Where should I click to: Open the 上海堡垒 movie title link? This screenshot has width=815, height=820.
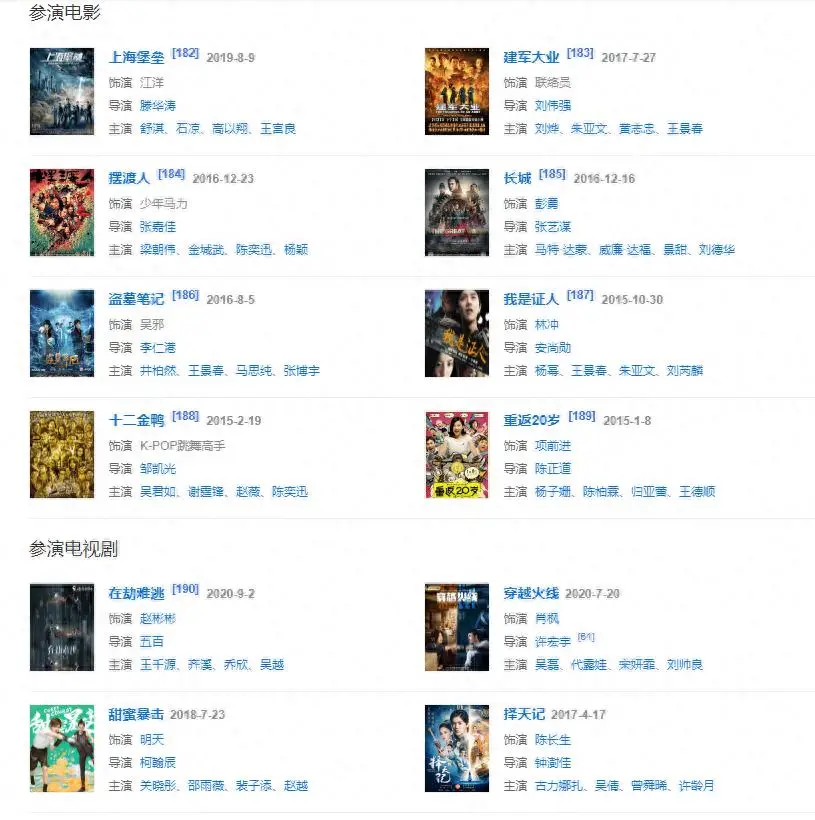pos(138,58)
